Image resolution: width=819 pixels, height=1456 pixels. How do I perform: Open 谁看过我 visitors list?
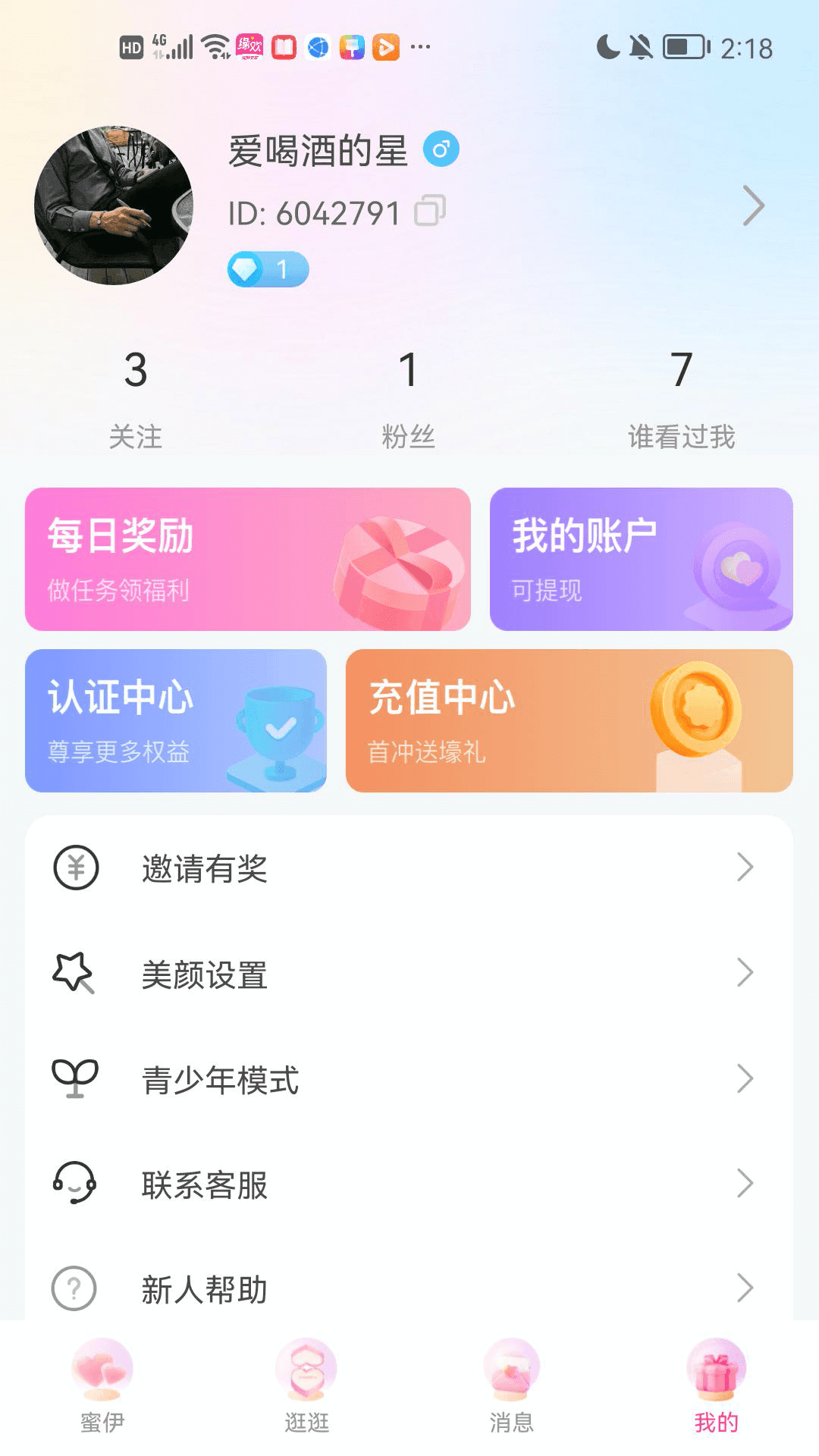coord(681,398)
